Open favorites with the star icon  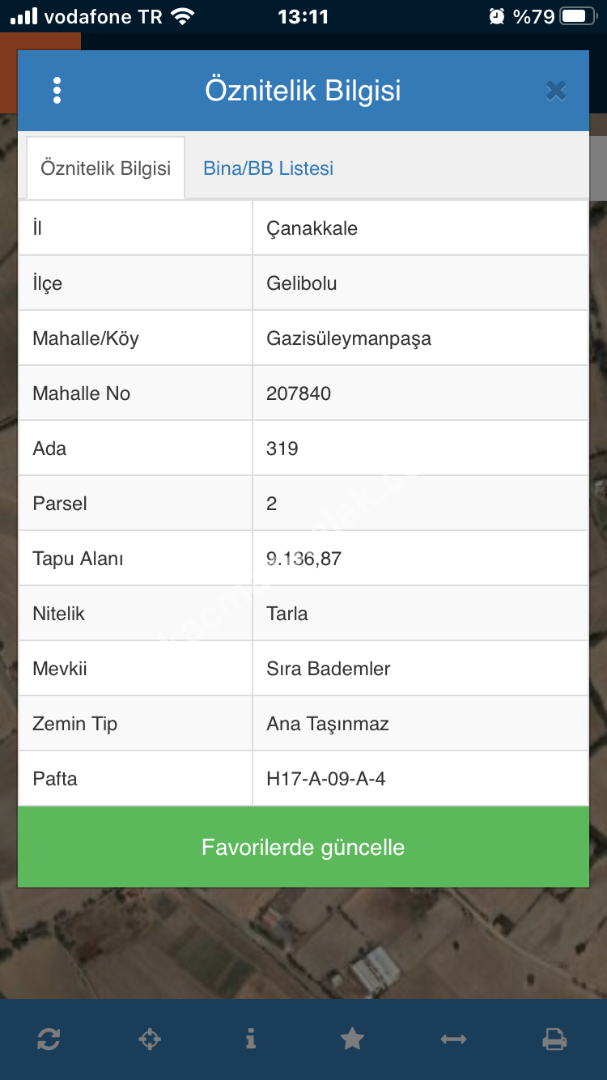coord(352,1039)
